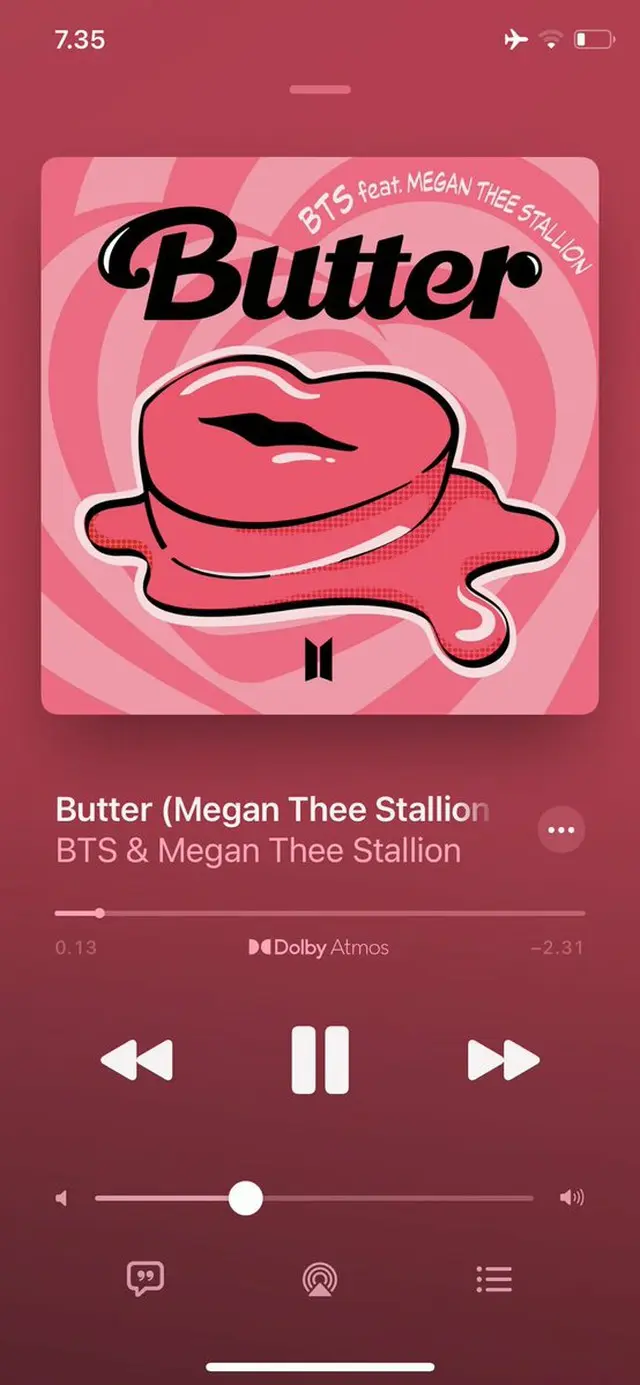
Task: Tap the Butter album artwork
Action: tap(320, 436)
